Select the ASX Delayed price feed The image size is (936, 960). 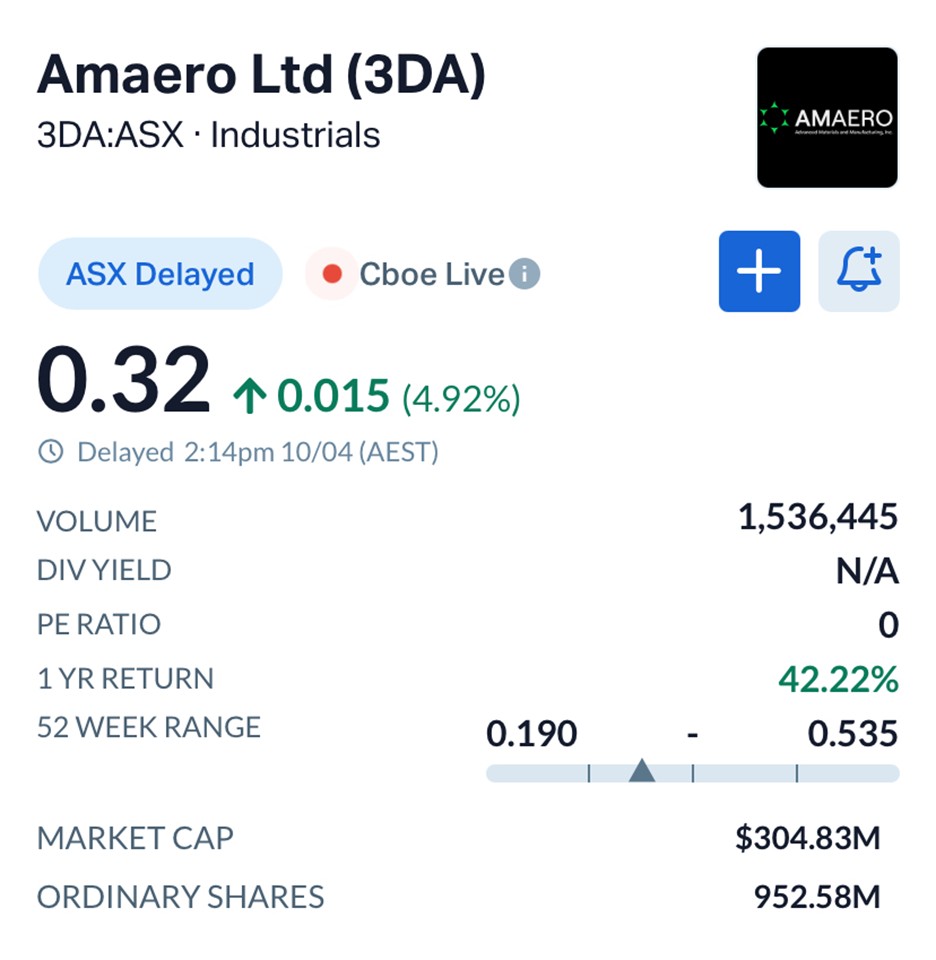pyautogui.click(x=160, y=274)
